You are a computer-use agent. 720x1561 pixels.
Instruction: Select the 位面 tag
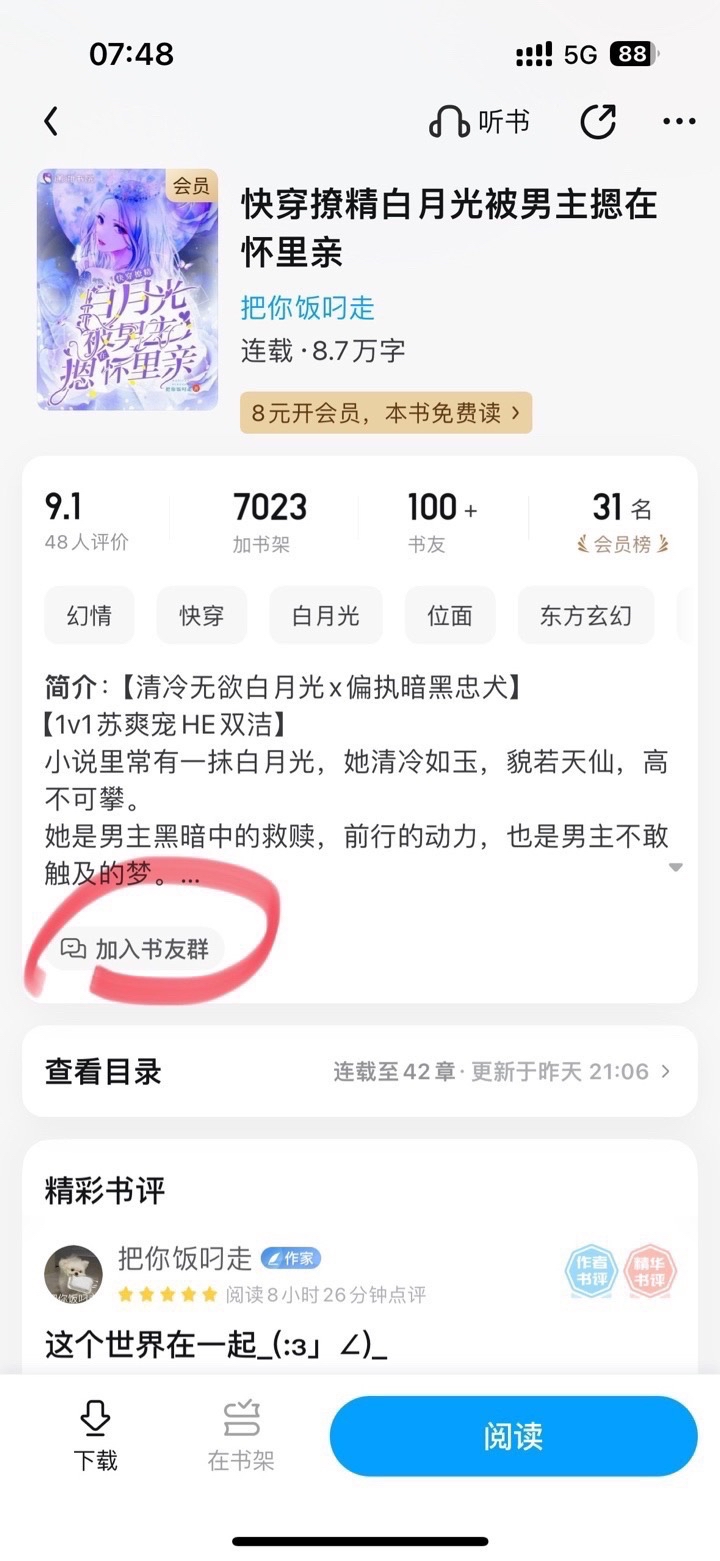(x=450, y=615)
